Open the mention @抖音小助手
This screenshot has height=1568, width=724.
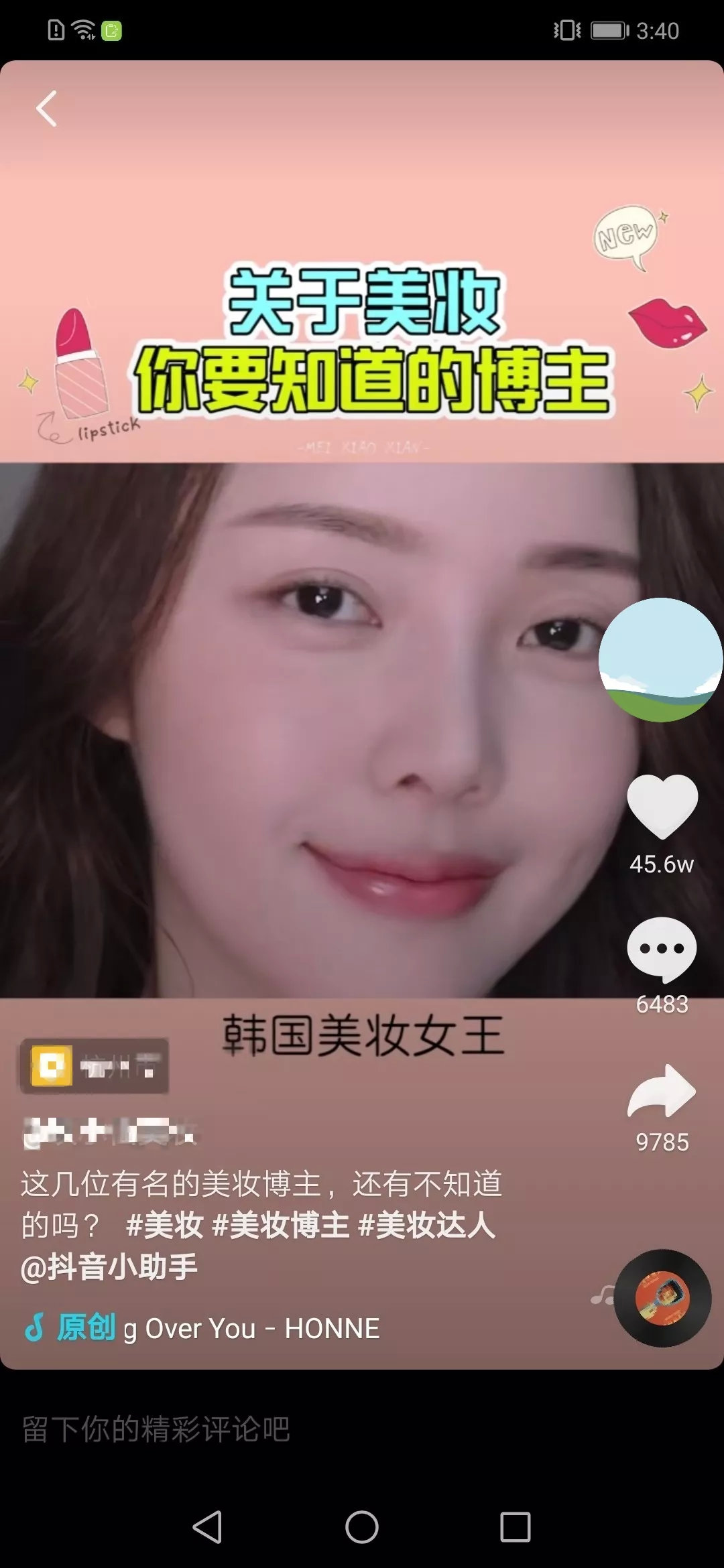coord(109,1267)
